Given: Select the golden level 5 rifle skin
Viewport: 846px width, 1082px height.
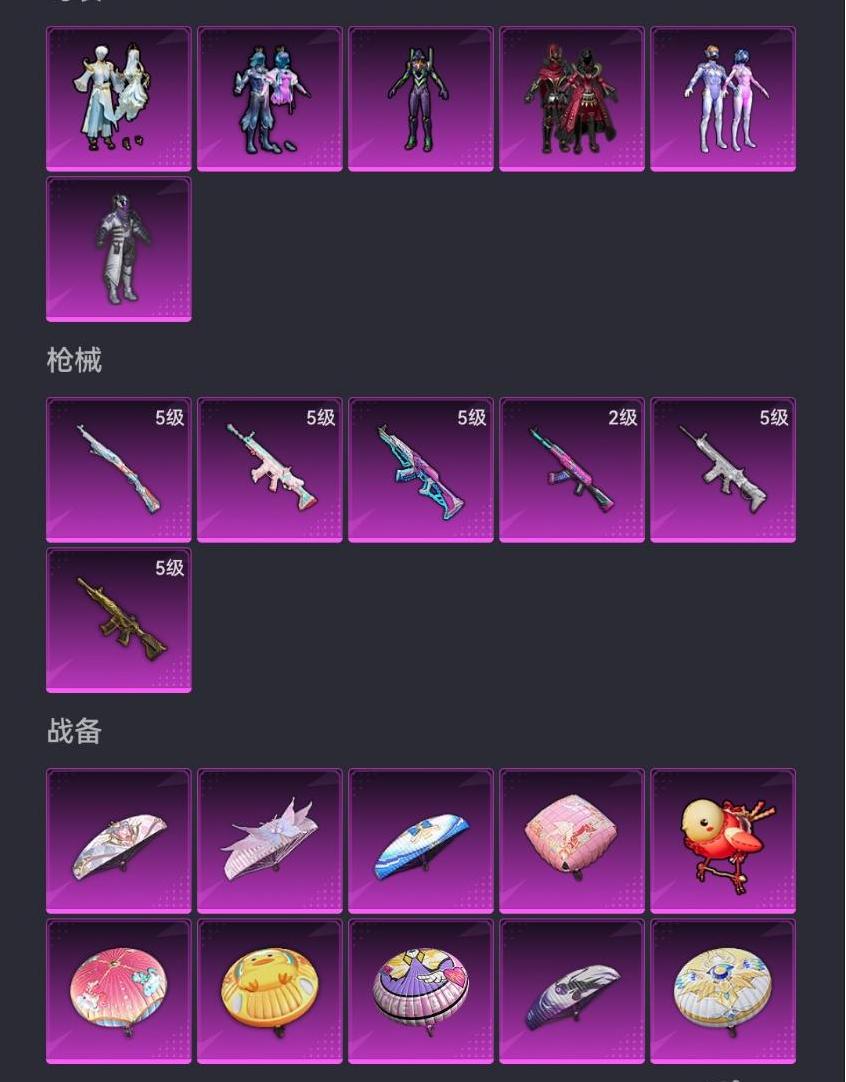Looking at the screenshot, I should 118,619.
